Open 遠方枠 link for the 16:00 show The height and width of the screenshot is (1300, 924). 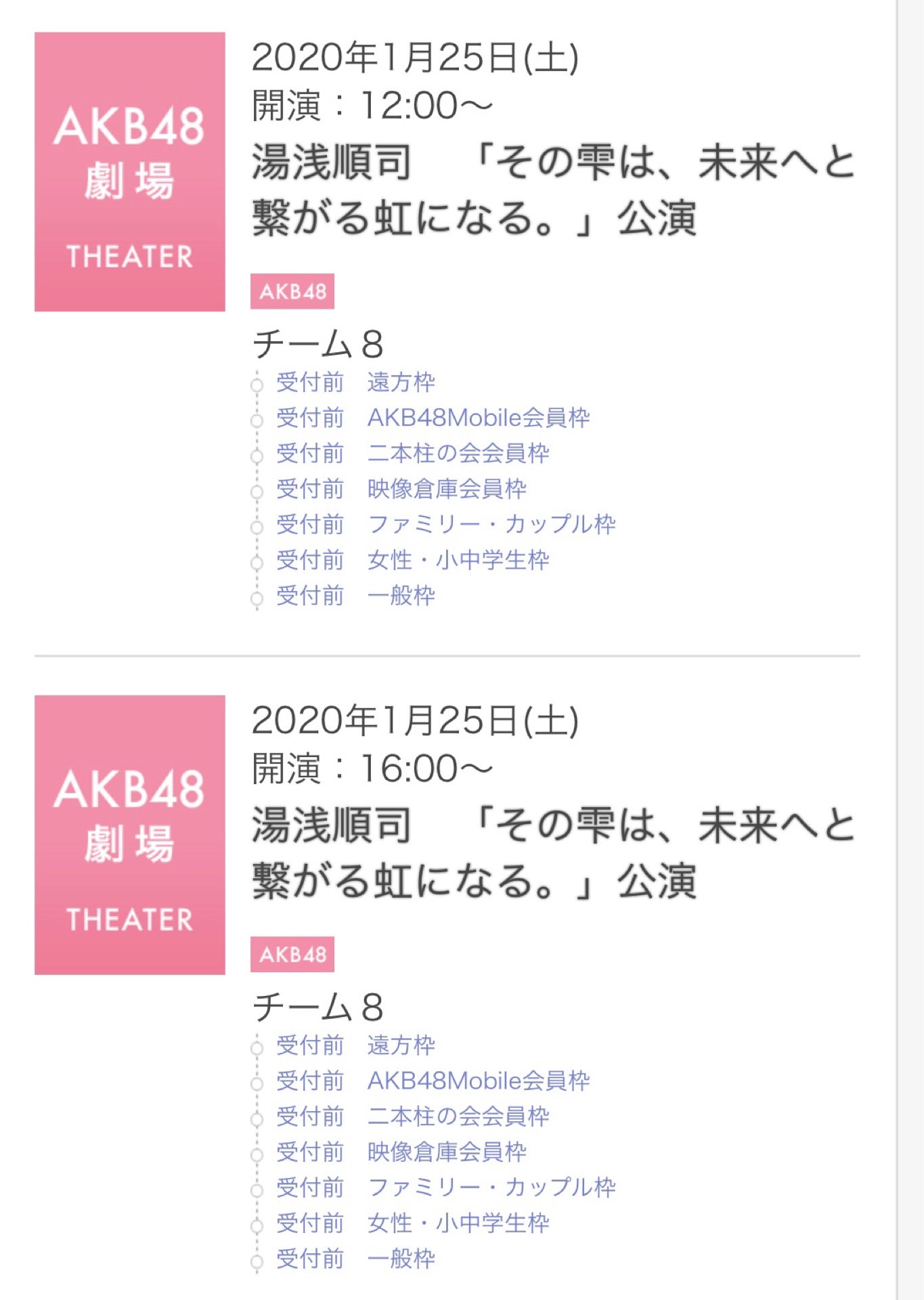point(355,1045)
